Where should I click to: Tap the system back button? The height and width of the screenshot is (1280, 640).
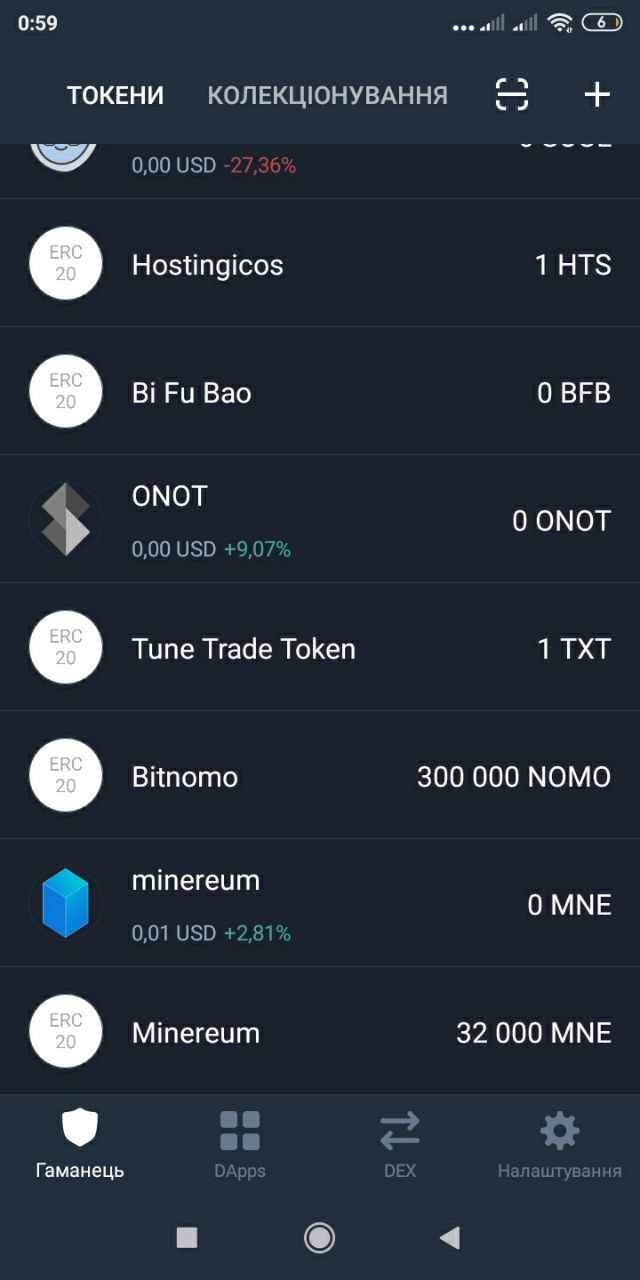pos(449,1238)
